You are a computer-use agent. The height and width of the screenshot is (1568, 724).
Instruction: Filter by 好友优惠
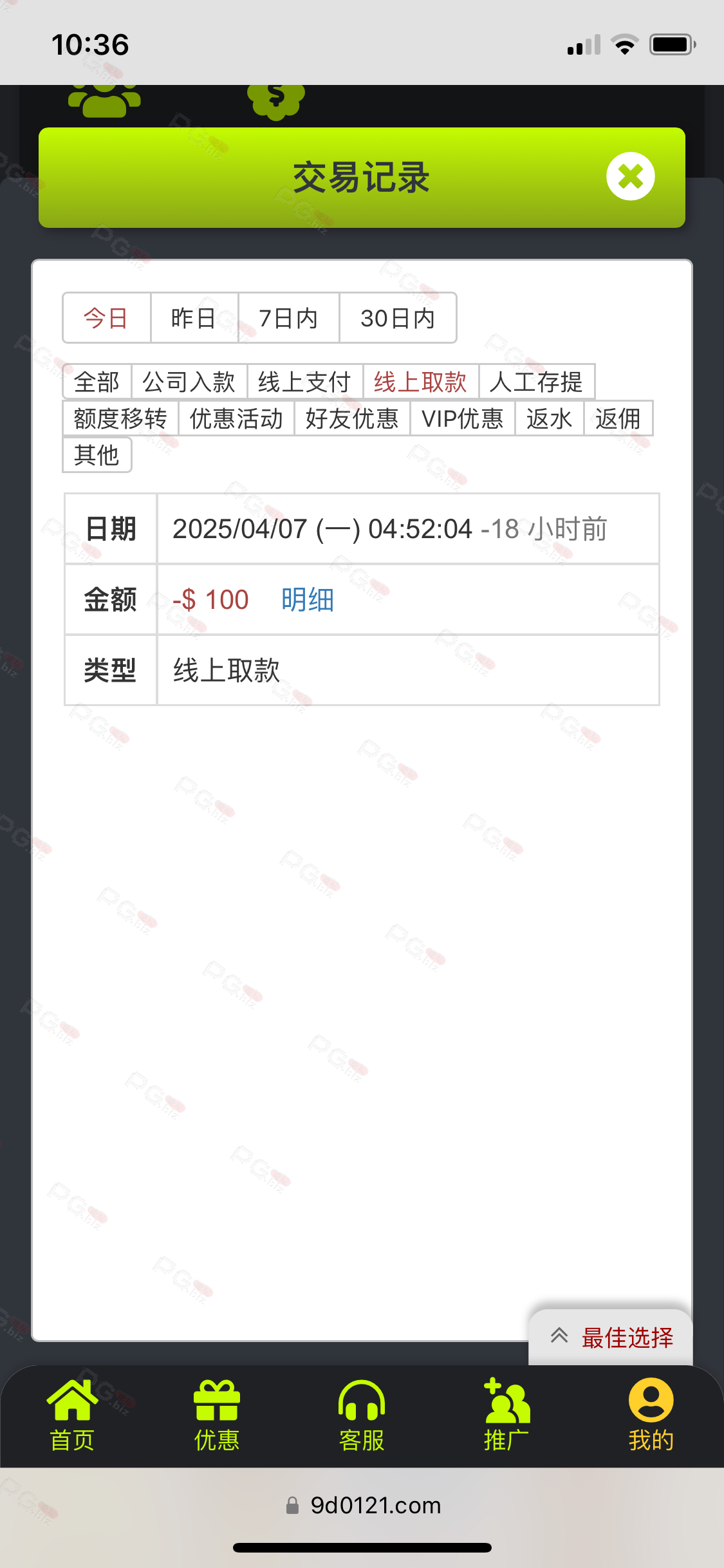click(x=352, y=418)
